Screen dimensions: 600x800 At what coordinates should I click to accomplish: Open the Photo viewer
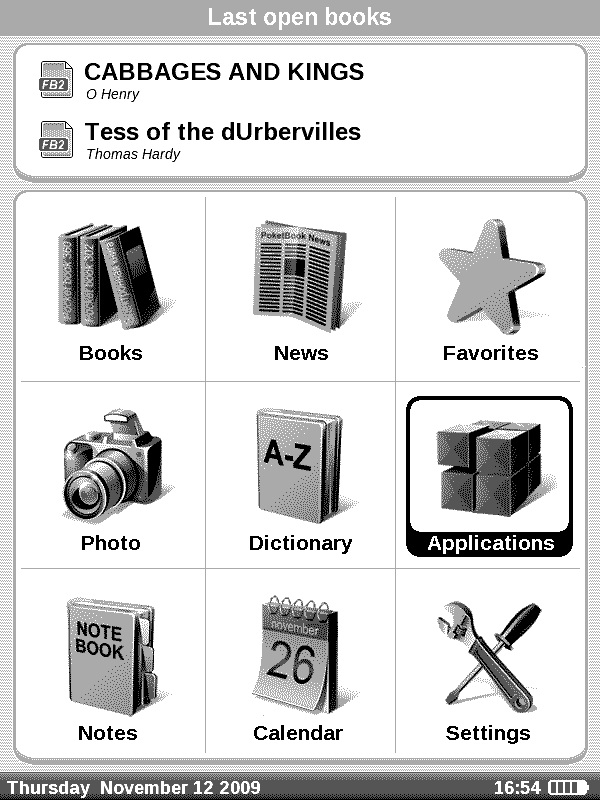tap(110, 478)
